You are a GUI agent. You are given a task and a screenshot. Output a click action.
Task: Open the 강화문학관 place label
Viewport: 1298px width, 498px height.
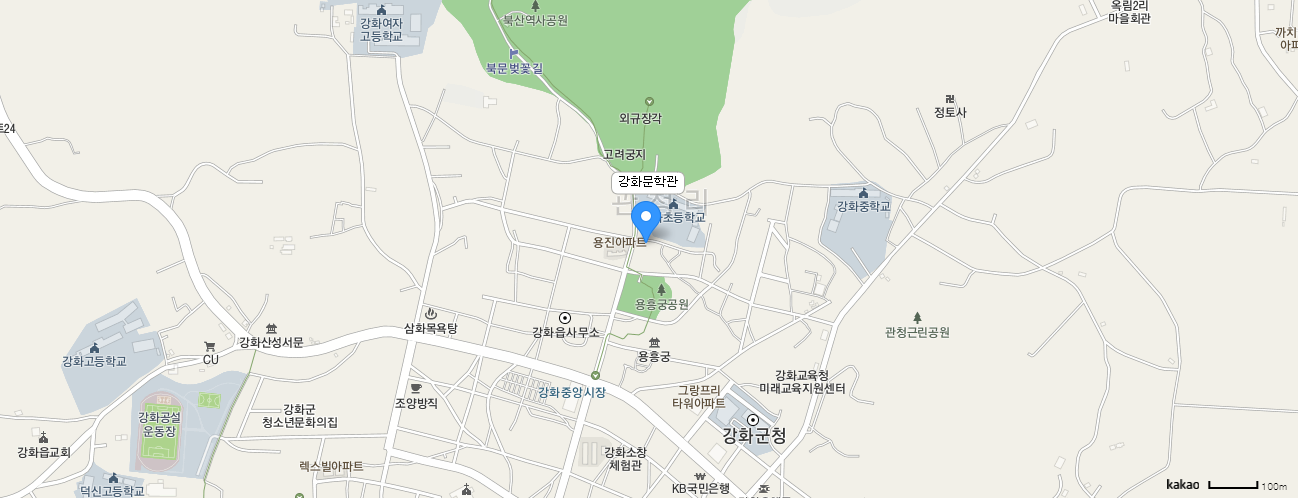coord(647,182)
